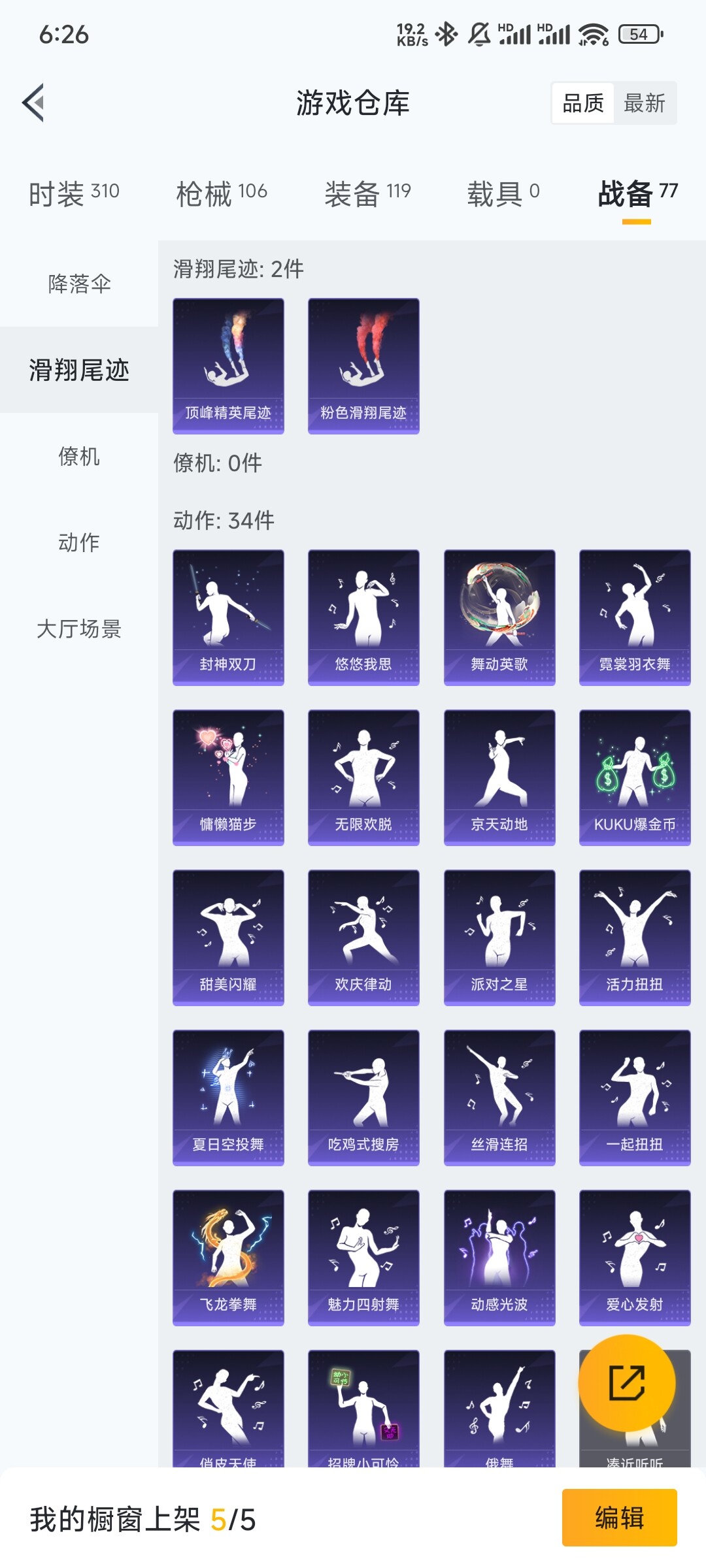Open the 顶峰精英尾迹 item

[228, 366]
